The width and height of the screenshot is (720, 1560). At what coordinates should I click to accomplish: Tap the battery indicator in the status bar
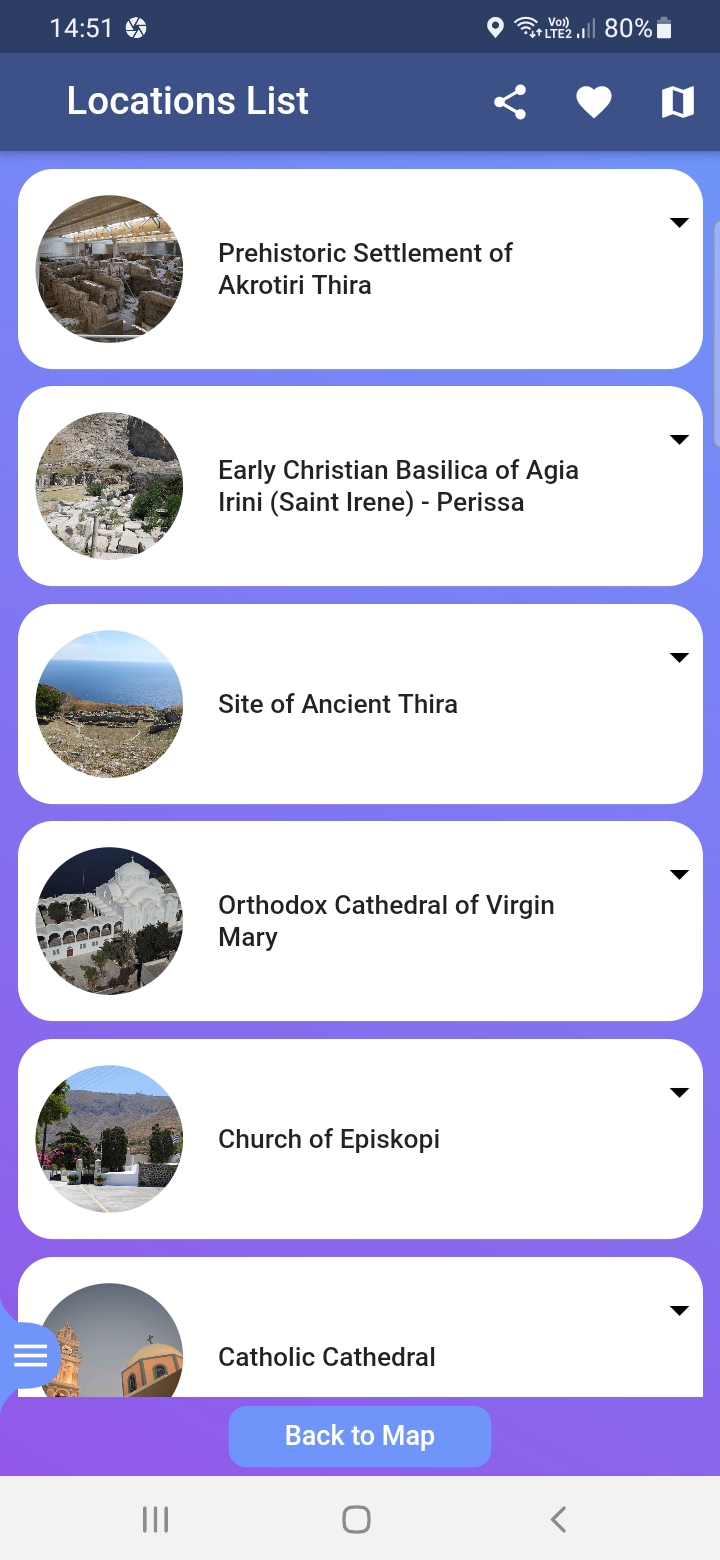pos(666,28)
